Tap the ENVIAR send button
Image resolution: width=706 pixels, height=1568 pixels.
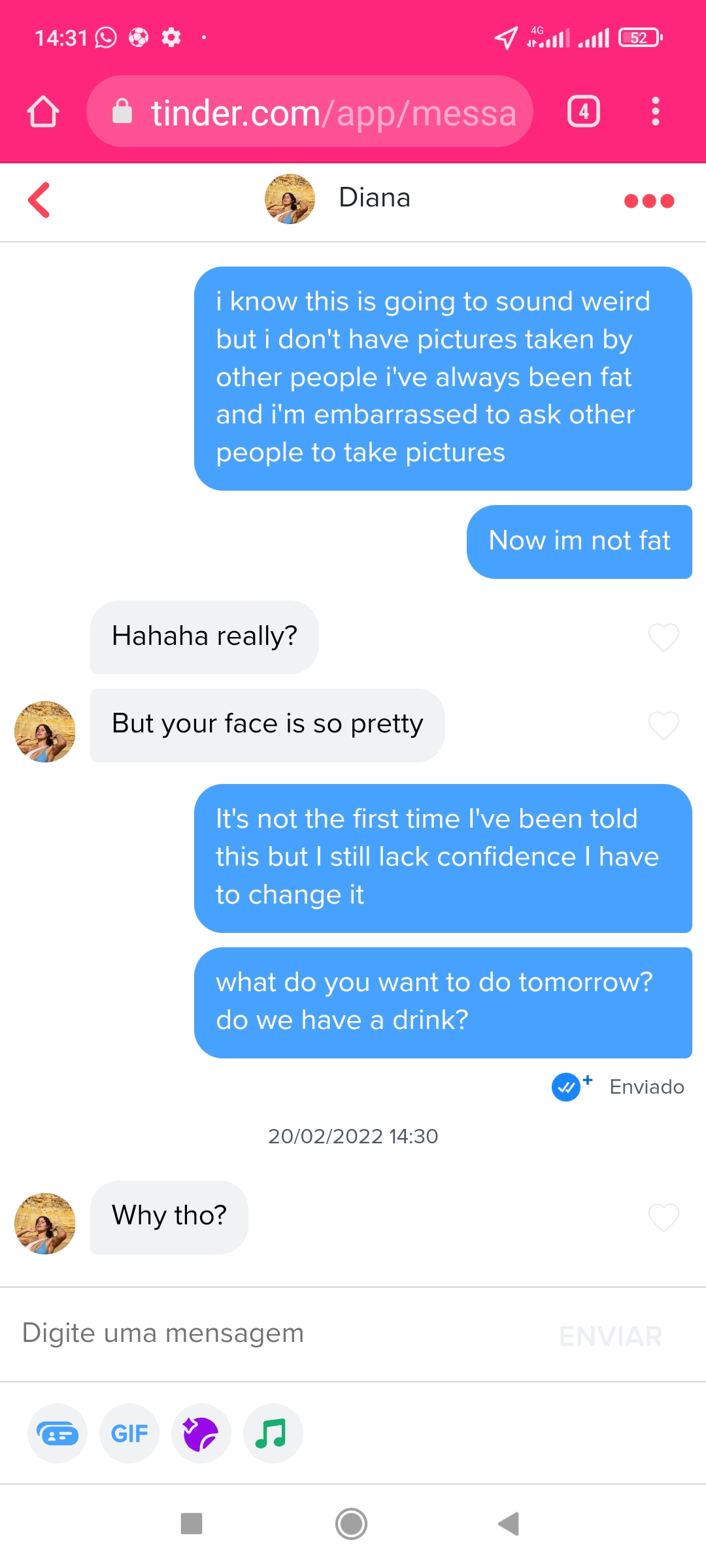coord(611,1336)
